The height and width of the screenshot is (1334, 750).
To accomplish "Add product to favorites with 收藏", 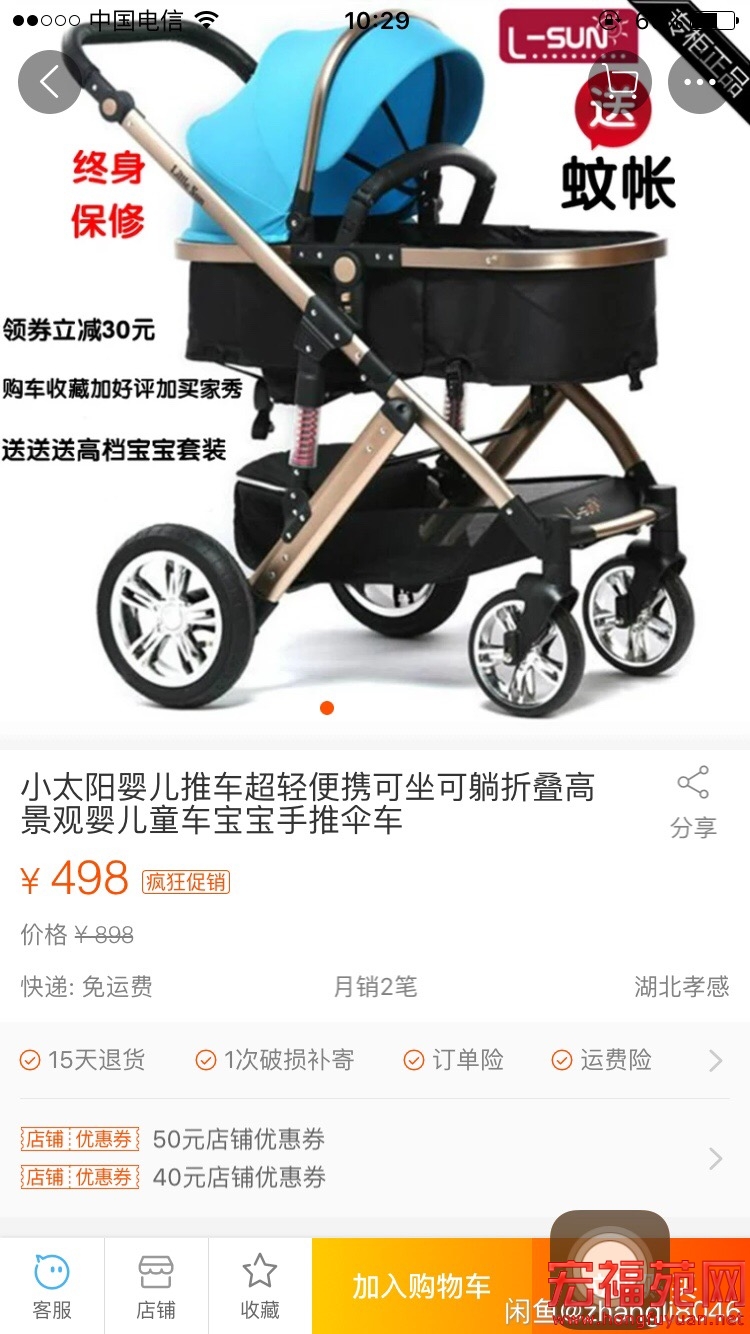I will (260, 1287).
